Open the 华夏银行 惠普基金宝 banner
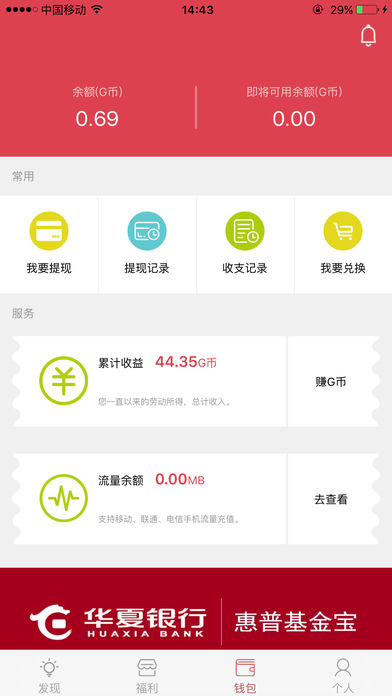The image size is (392, 696). click(x=196, y=609)
